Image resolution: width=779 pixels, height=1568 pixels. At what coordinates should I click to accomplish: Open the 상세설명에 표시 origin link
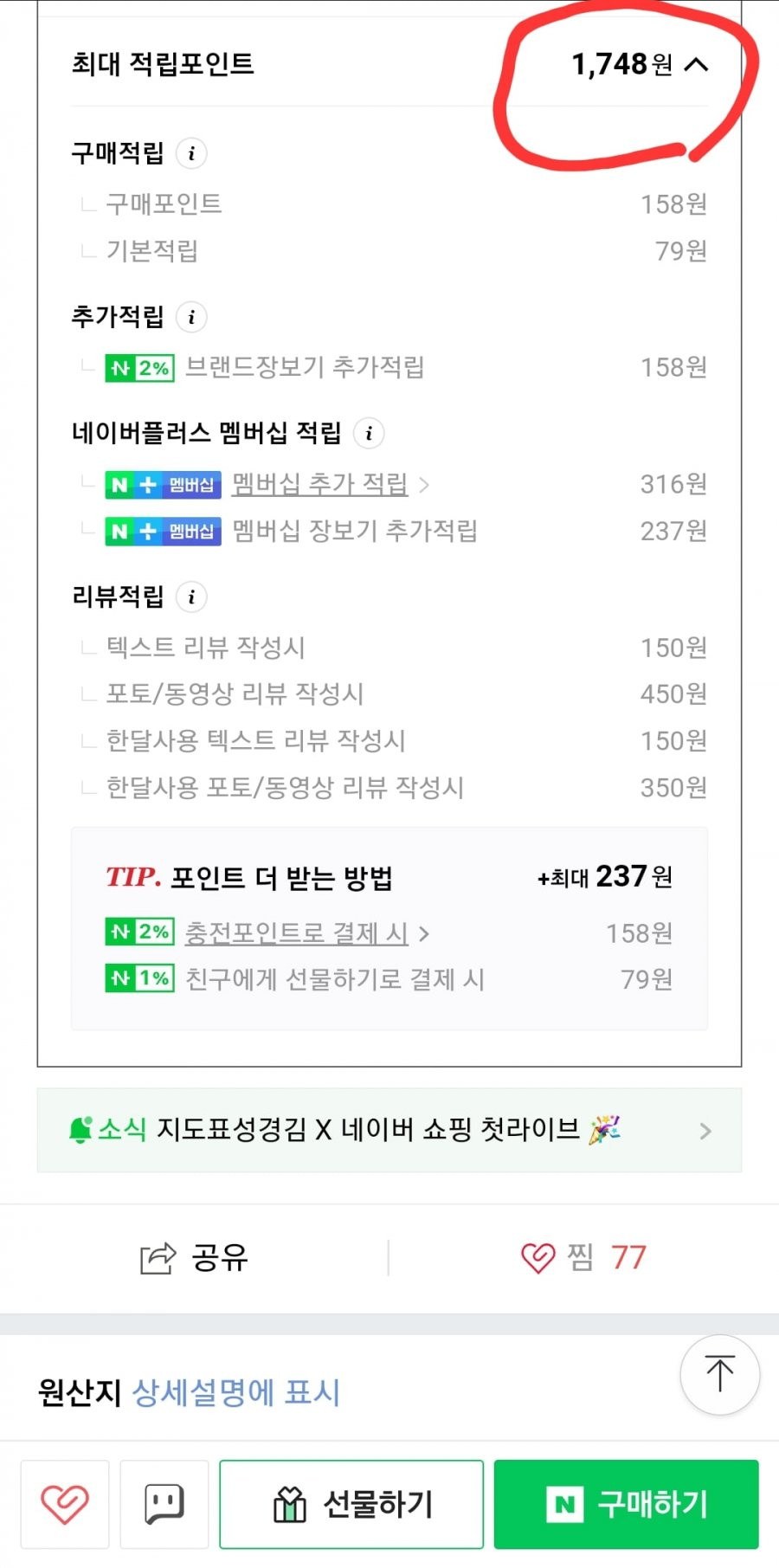pos(235,1392)
